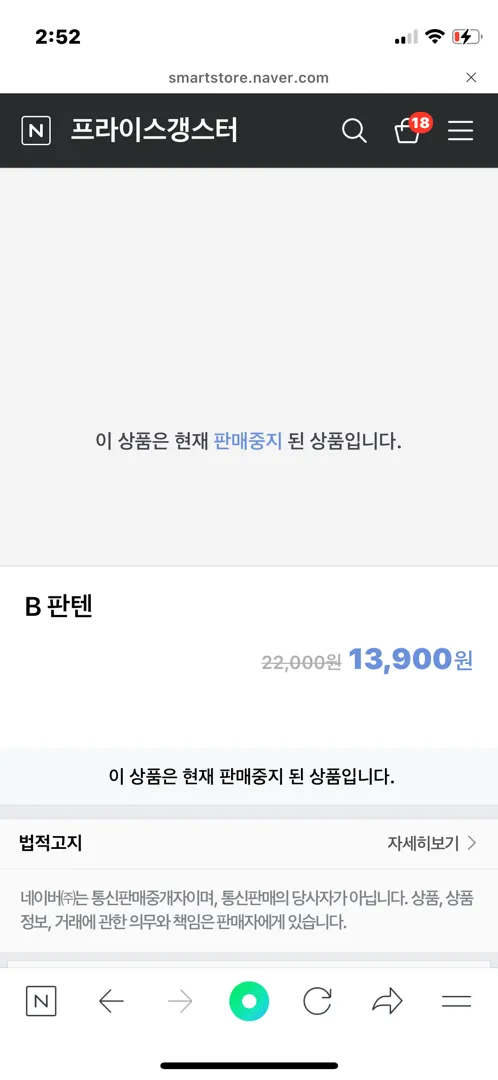Open the 프라이스갱스터 store home
498x1080 pixels.
point(154,130)
